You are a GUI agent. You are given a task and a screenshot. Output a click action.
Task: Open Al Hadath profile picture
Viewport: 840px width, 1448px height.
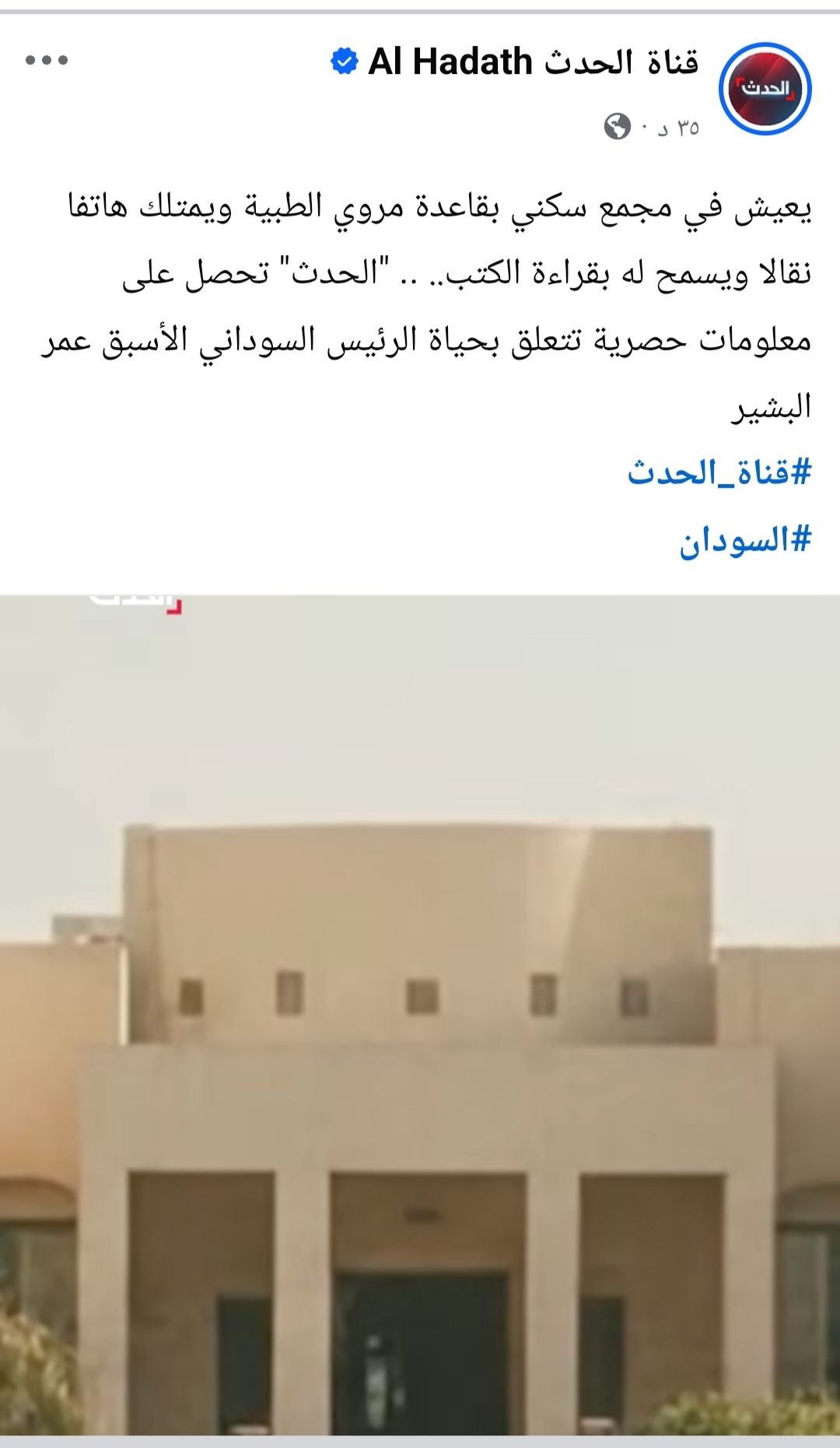(765, 89)
